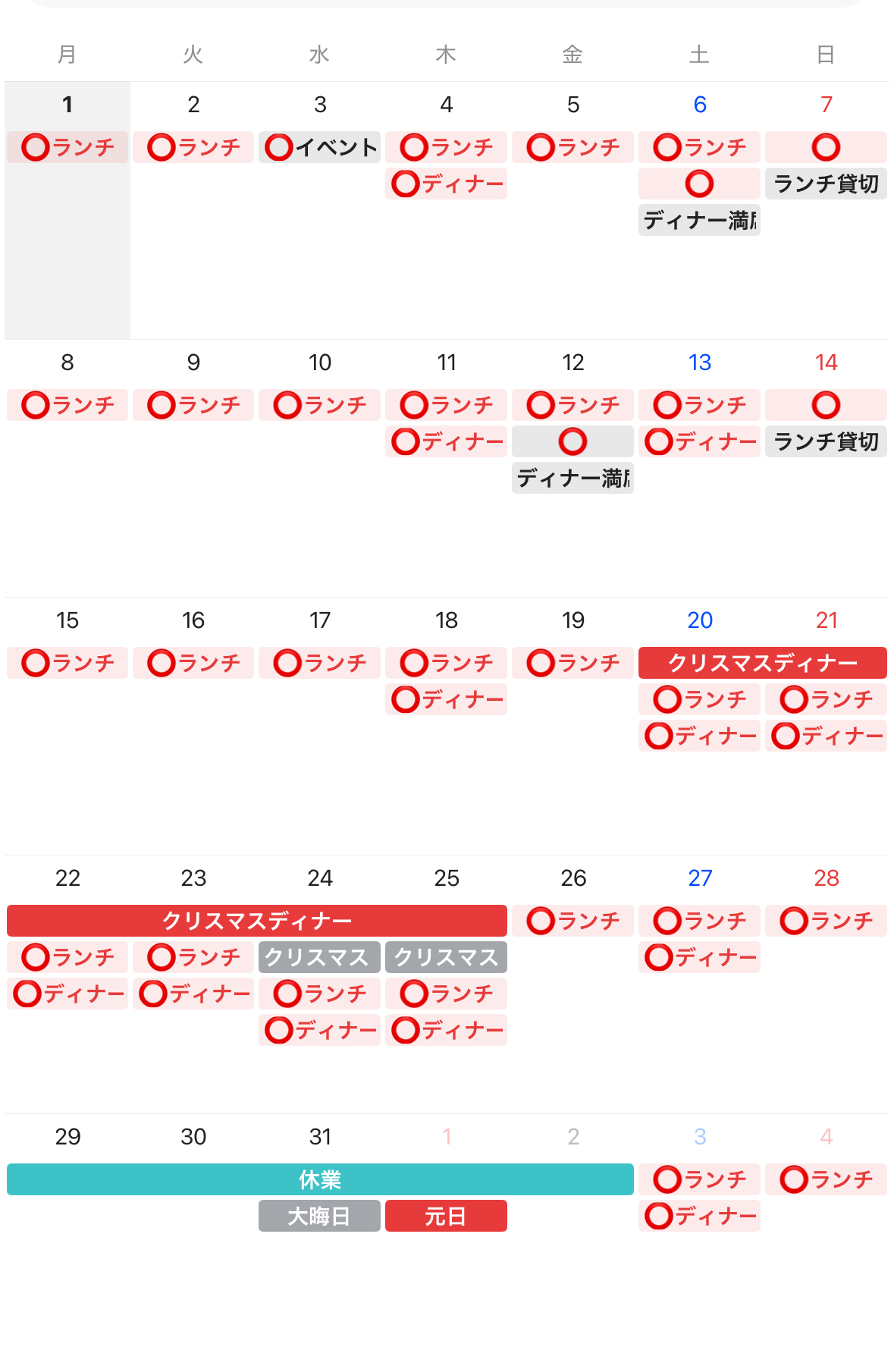Open the 休業 closure banner

pos(319,1179)
